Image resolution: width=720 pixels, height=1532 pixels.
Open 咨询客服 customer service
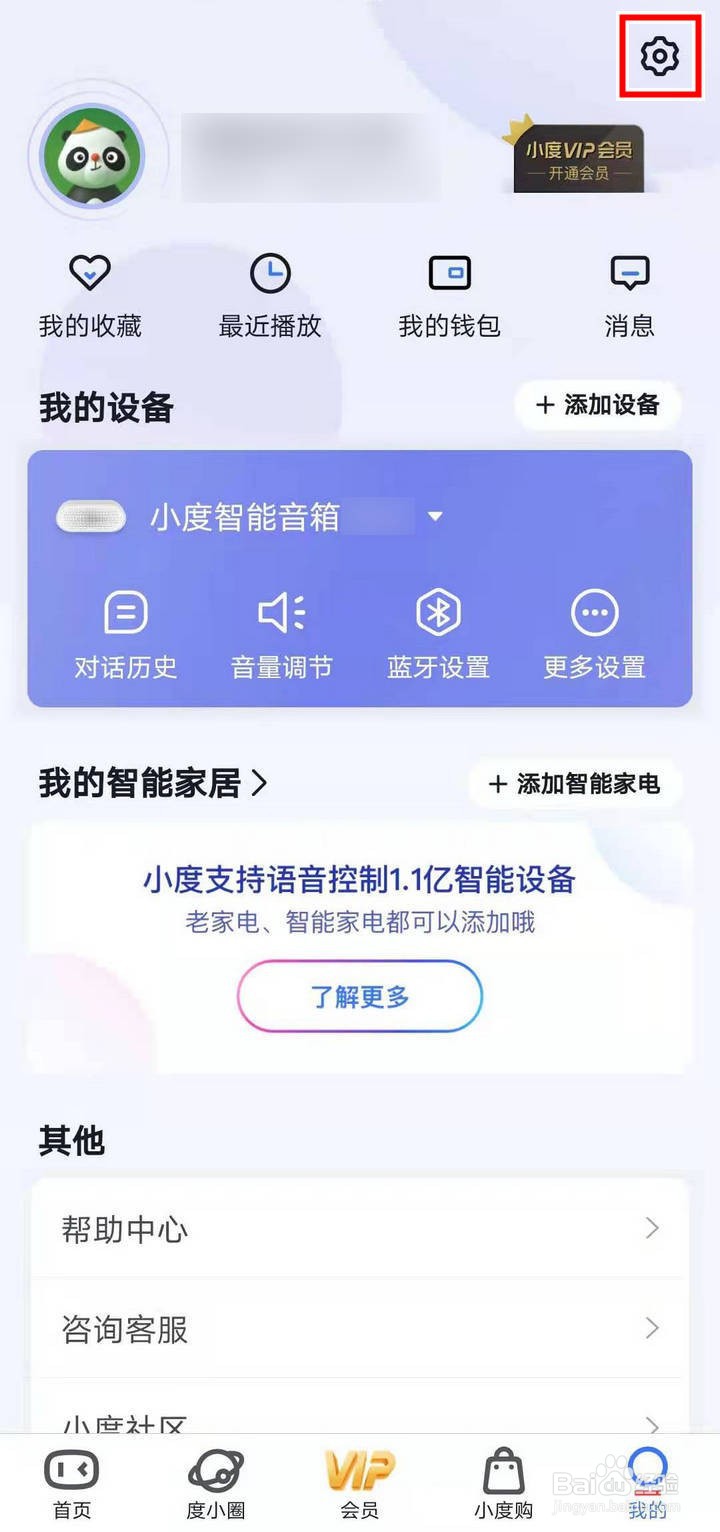(x=122, y=1329)
